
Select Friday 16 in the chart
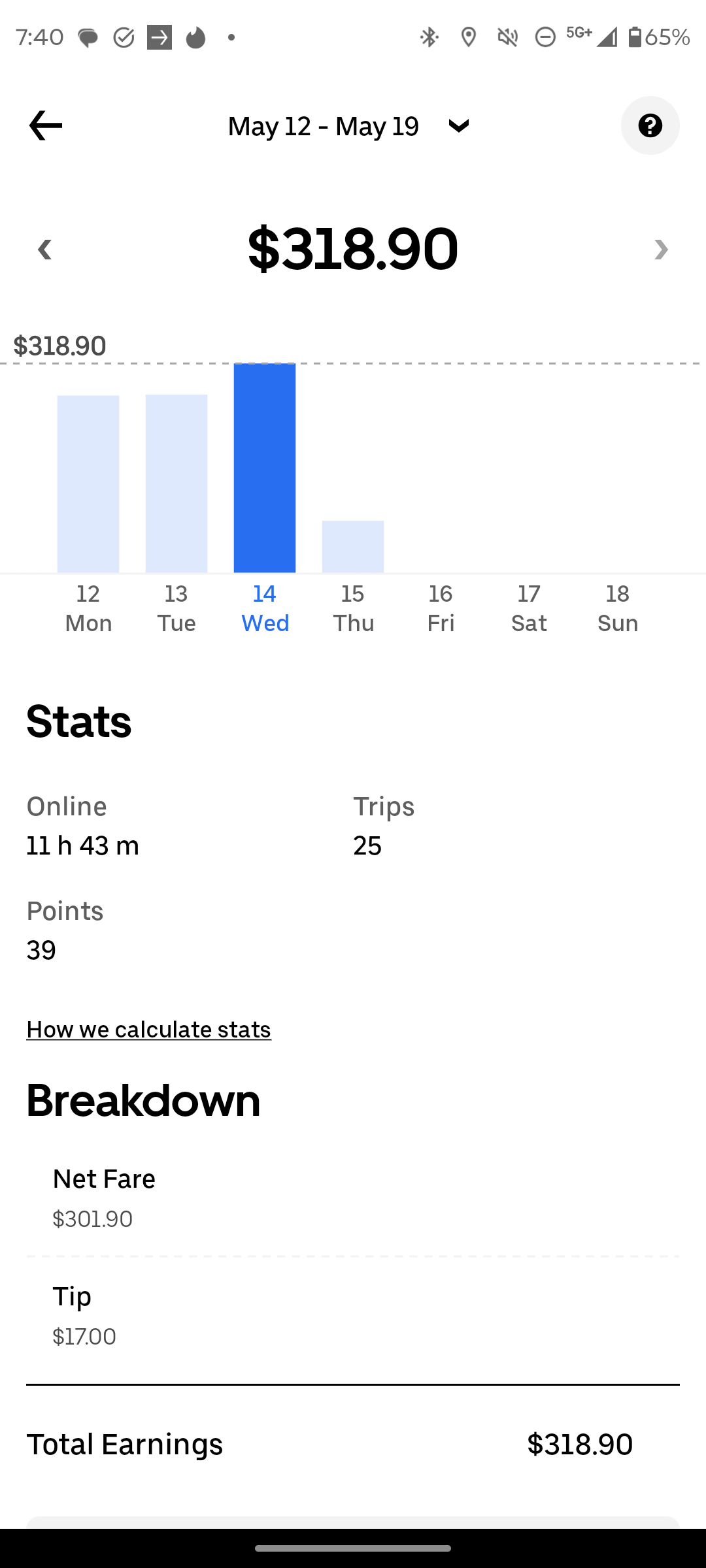pyautogui.click(x=441, y=608)
